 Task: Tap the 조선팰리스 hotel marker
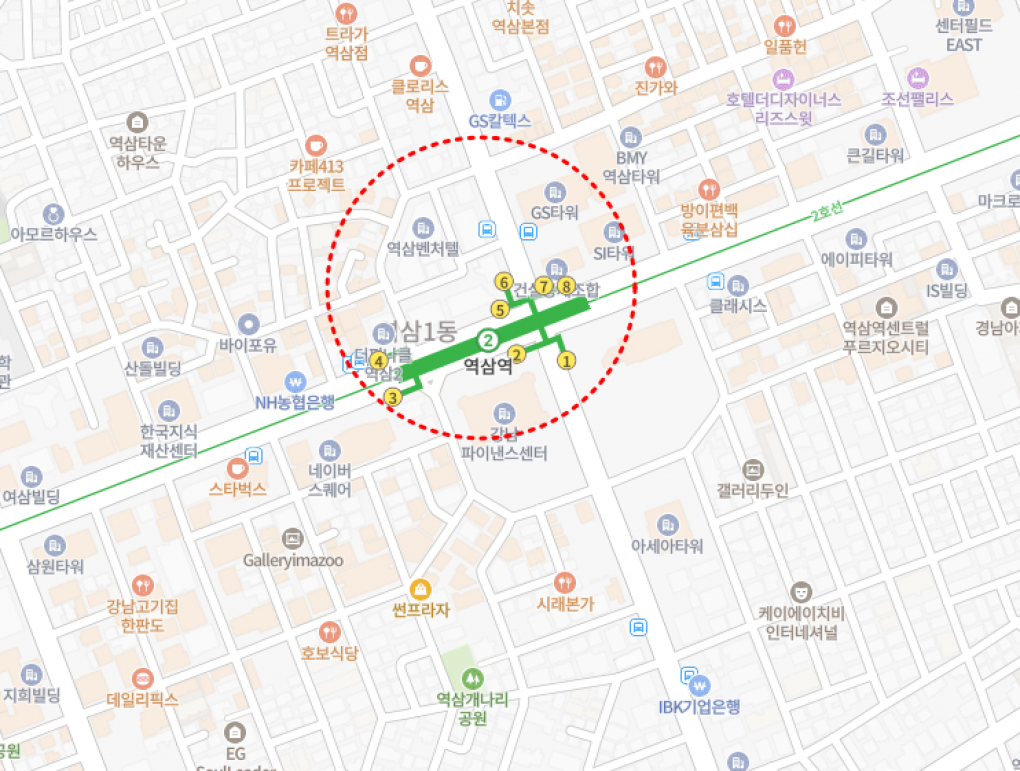coord(917,77)
